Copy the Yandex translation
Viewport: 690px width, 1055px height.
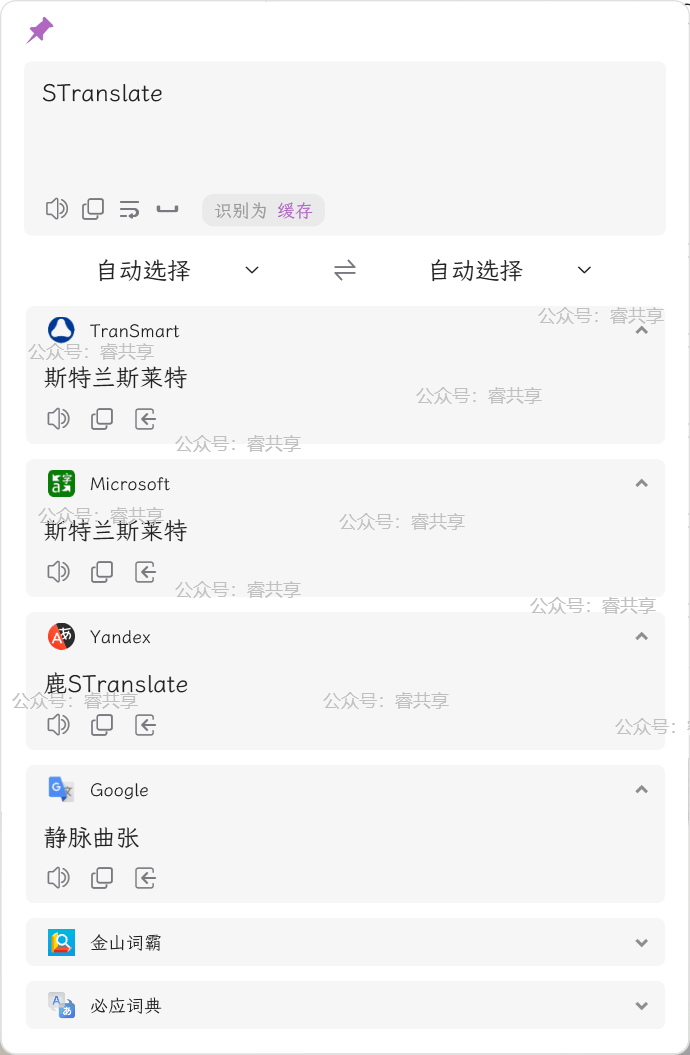tap(102, 725)
